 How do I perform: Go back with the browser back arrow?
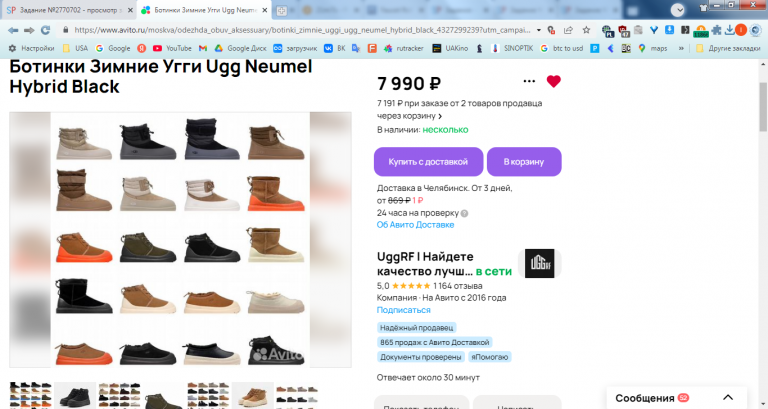tap(11, 30)
